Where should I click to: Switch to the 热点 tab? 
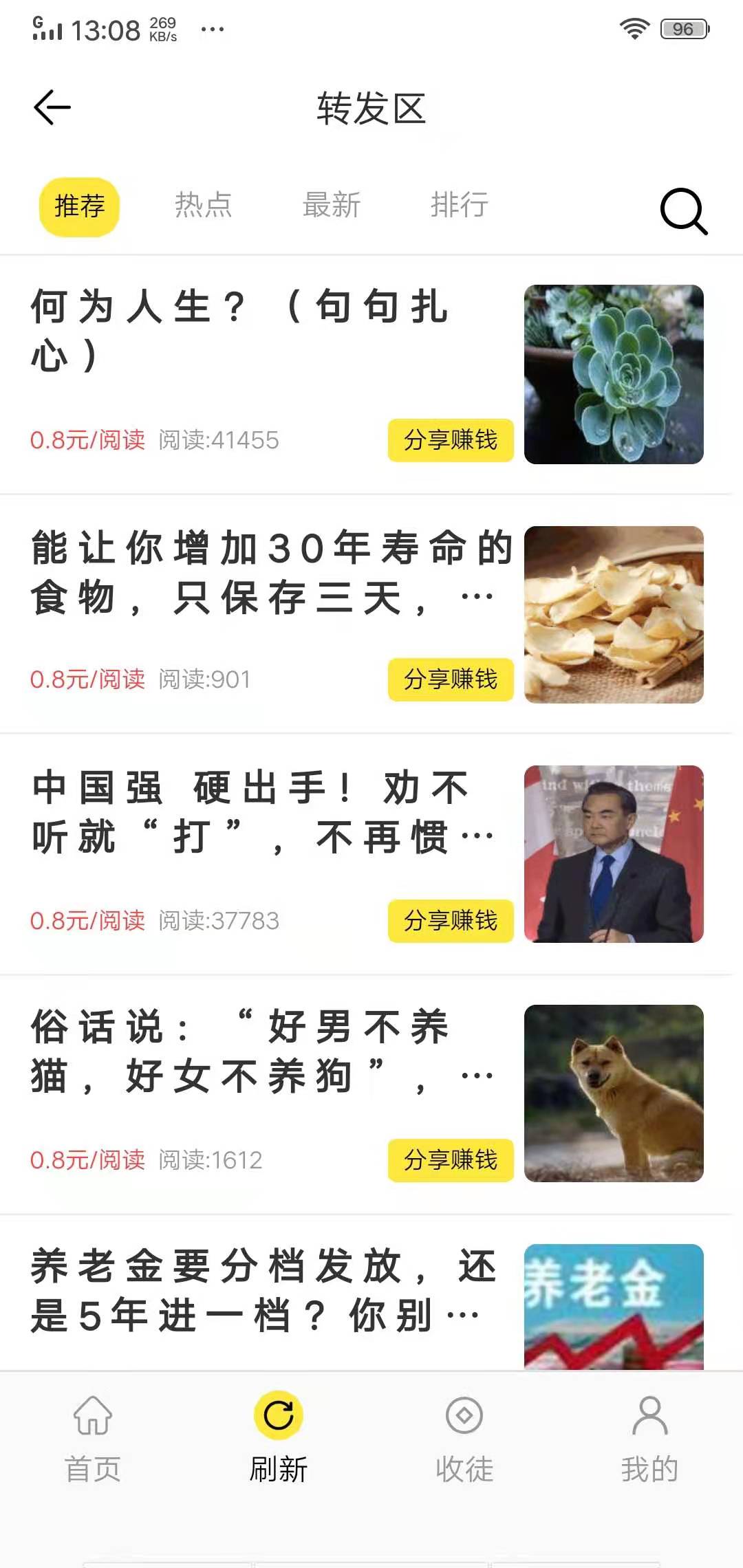point(203,205)
